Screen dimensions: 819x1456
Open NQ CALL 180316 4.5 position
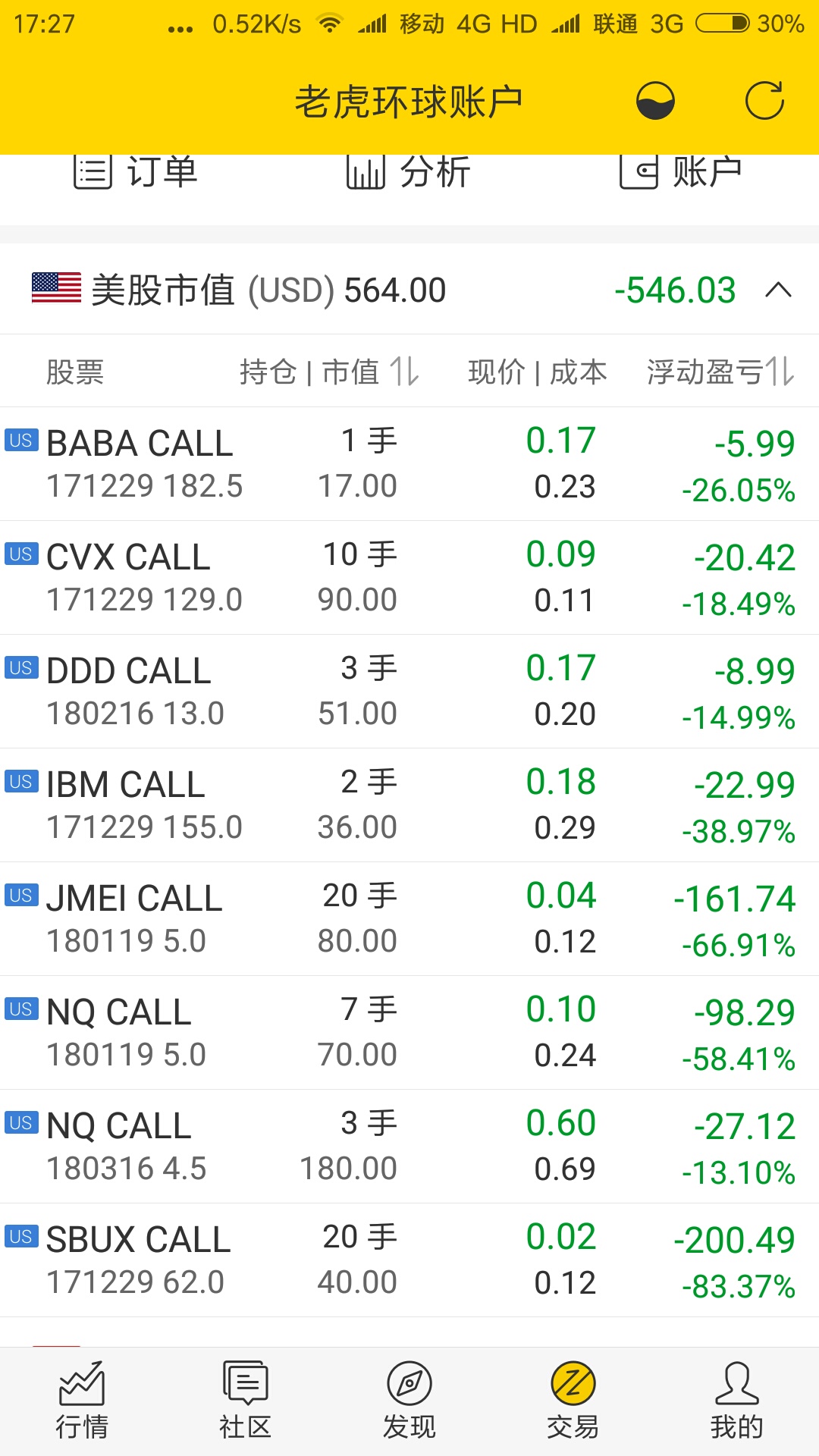(409, 1147)
